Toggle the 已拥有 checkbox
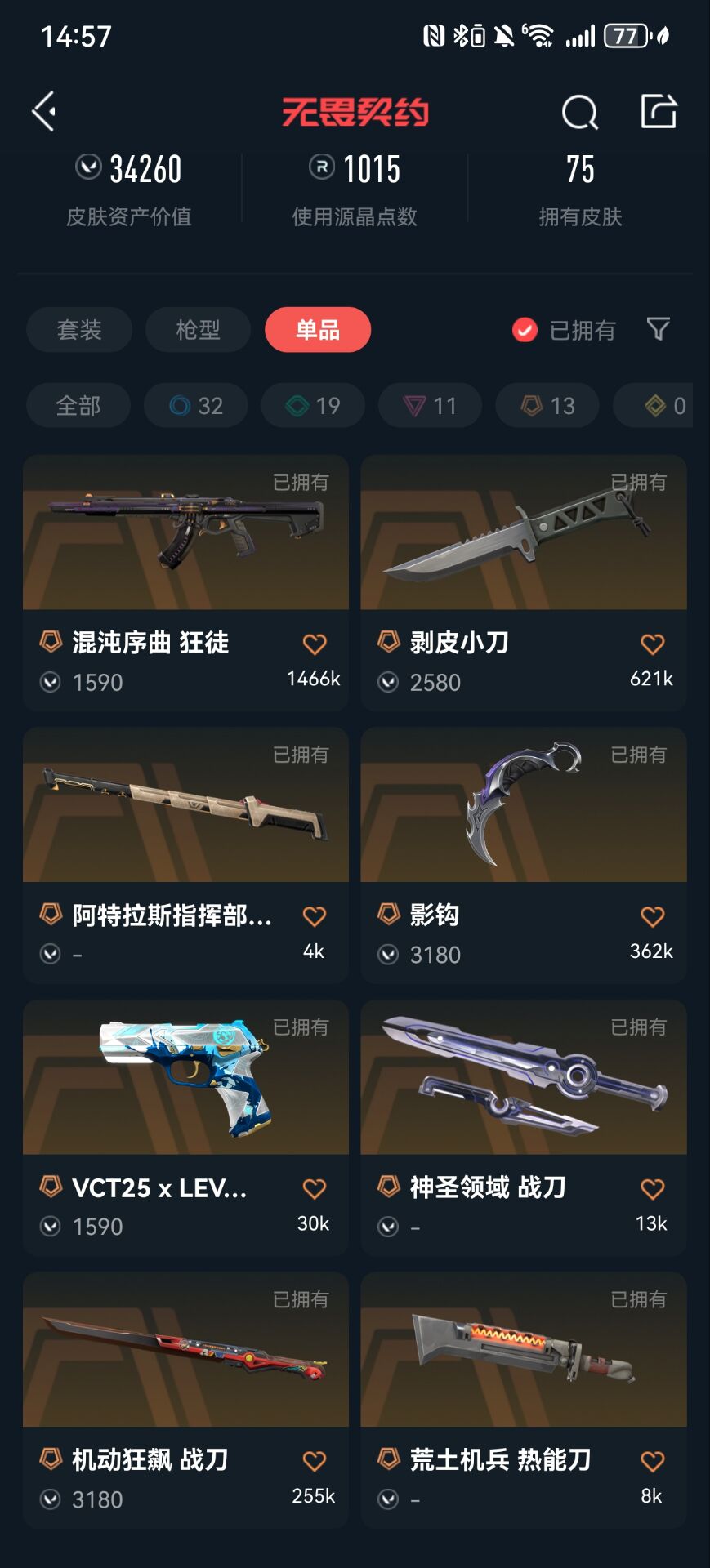Screen dimensions: 710x1568 coord(525,330)
